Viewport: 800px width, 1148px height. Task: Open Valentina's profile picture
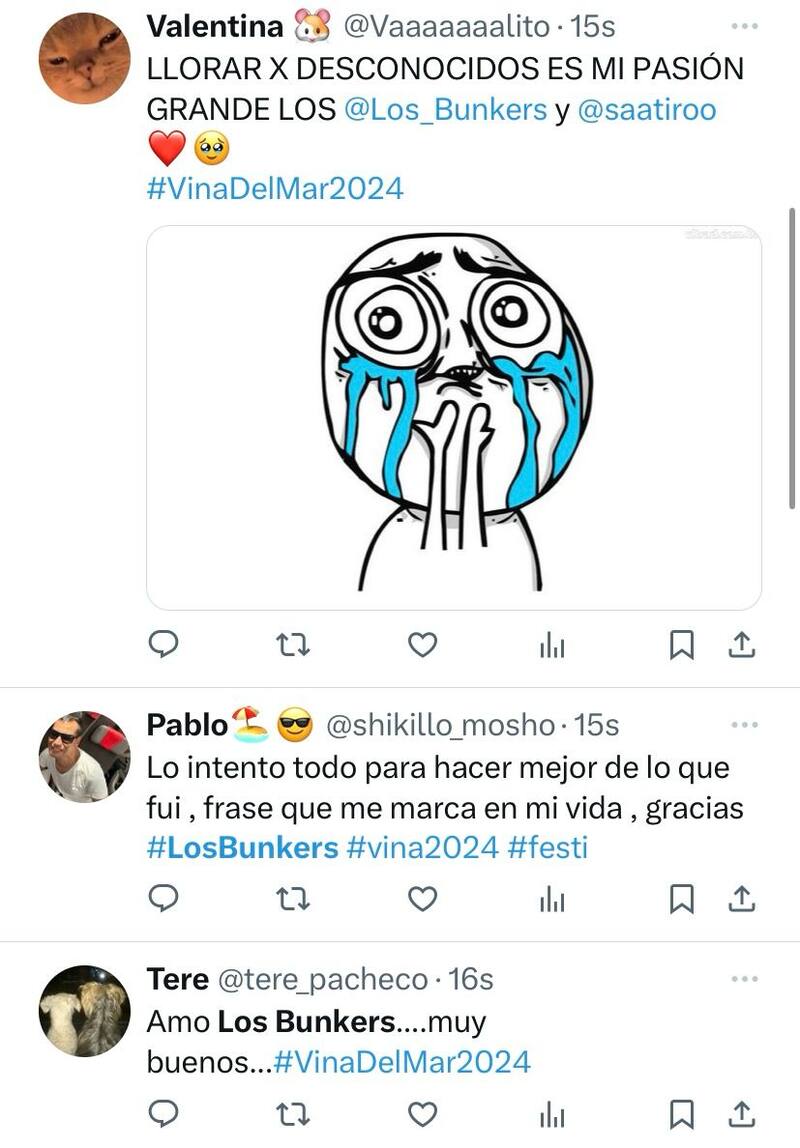pos(84,58)
